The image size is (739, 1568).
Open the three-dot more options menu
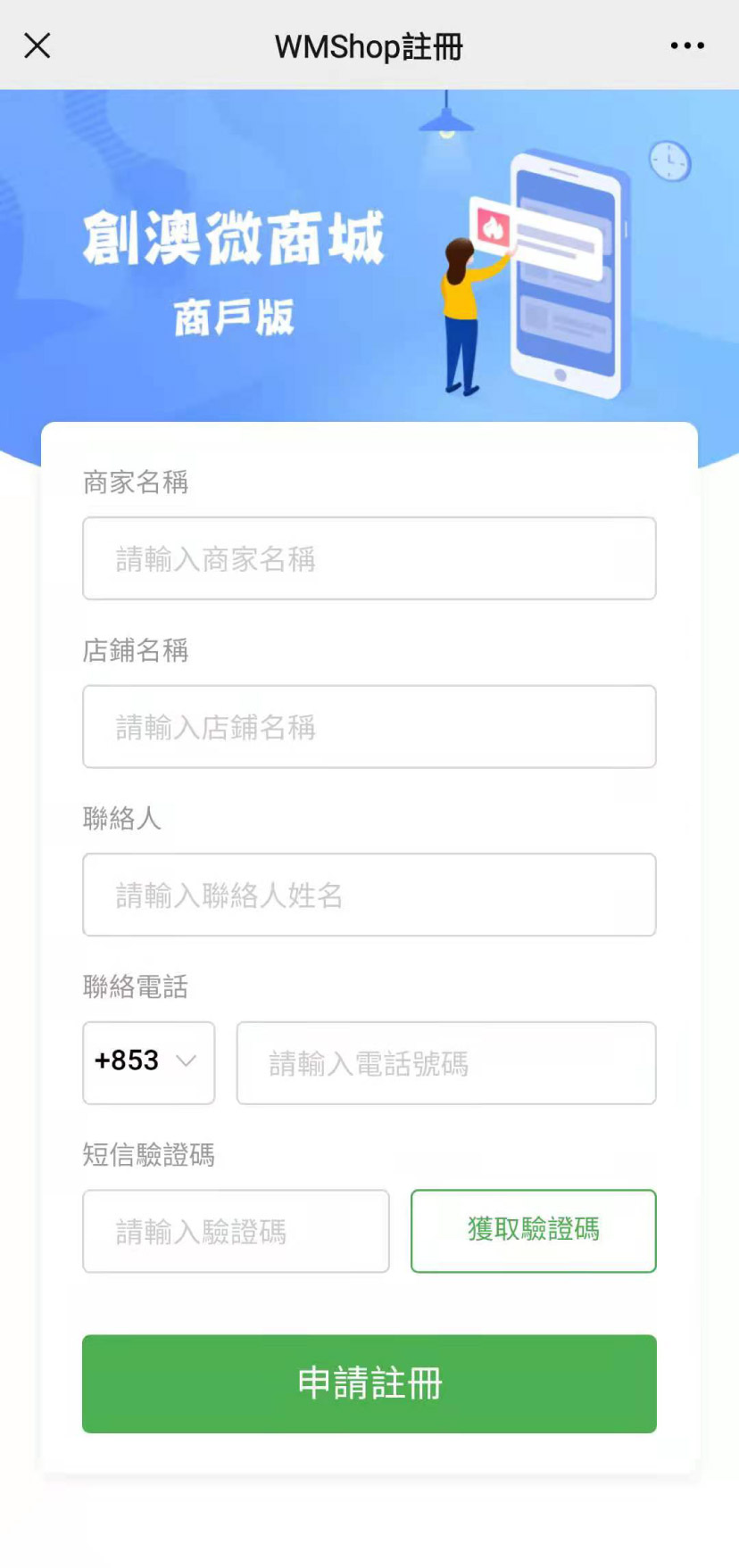pyautogui.click(x=687, y=45)
